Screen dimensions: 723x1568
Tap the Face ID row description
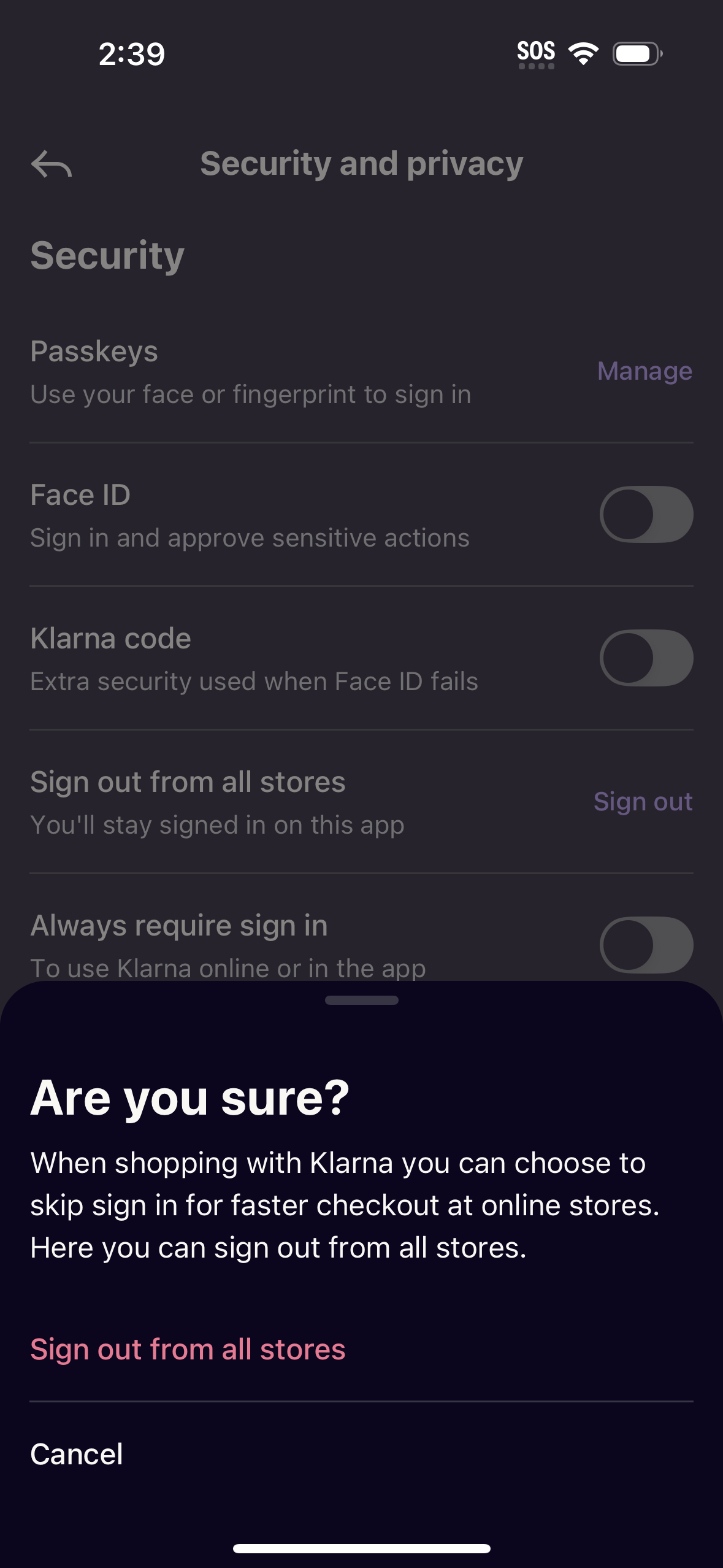[250, 537]
